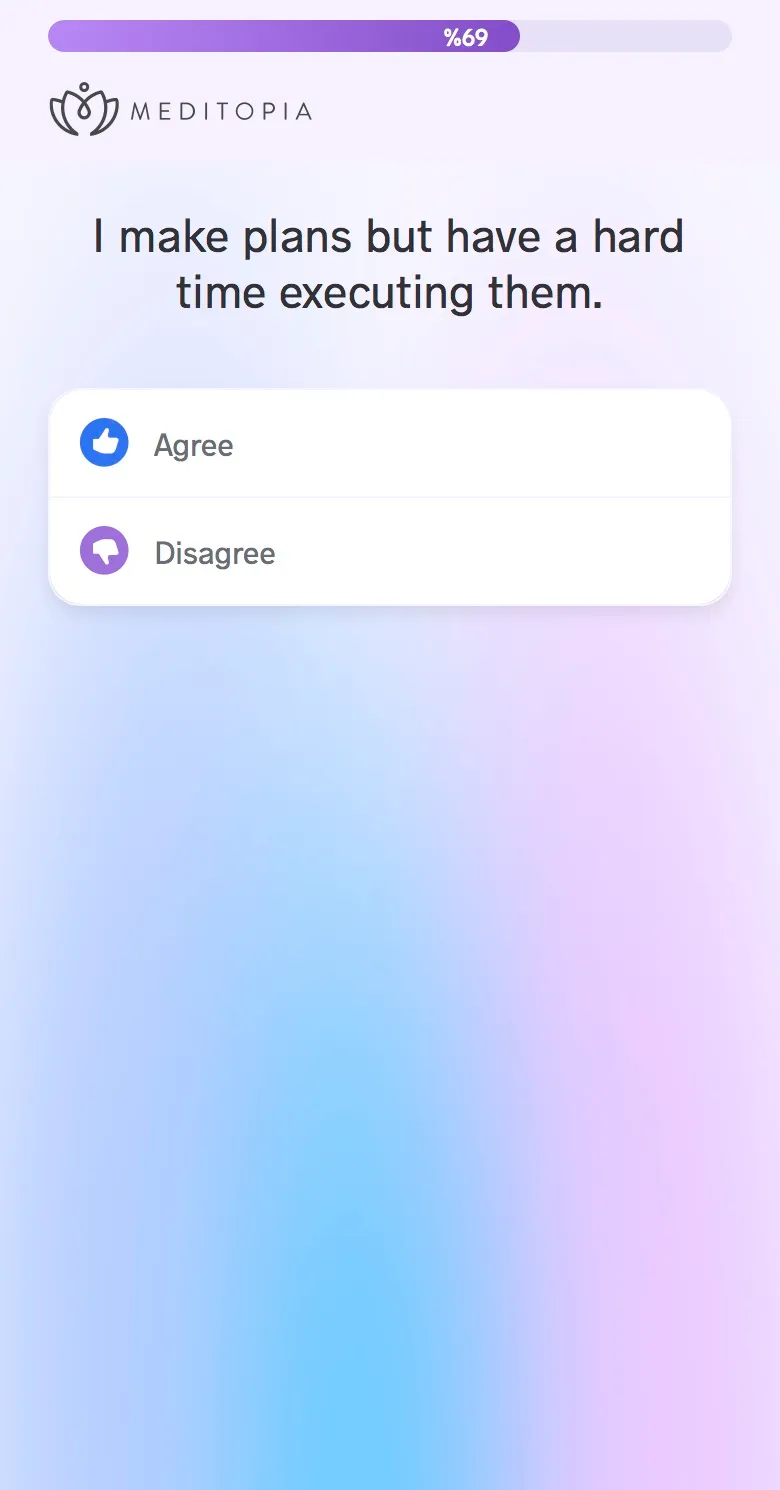Select the Agree option
The image size is (780, 1490).
tap(390, 443)
